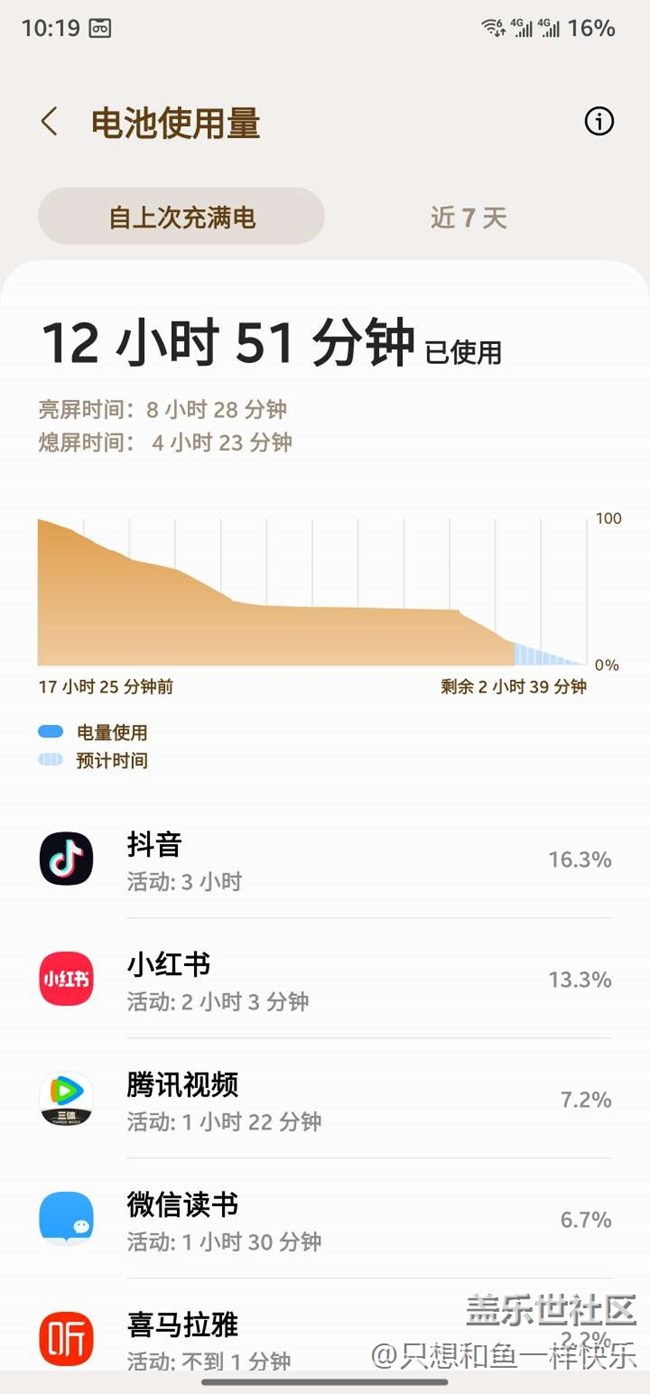This screenshot has height=1394, width=650.
Task: View 小红书 battery usage details
Action: pos(325,980)
